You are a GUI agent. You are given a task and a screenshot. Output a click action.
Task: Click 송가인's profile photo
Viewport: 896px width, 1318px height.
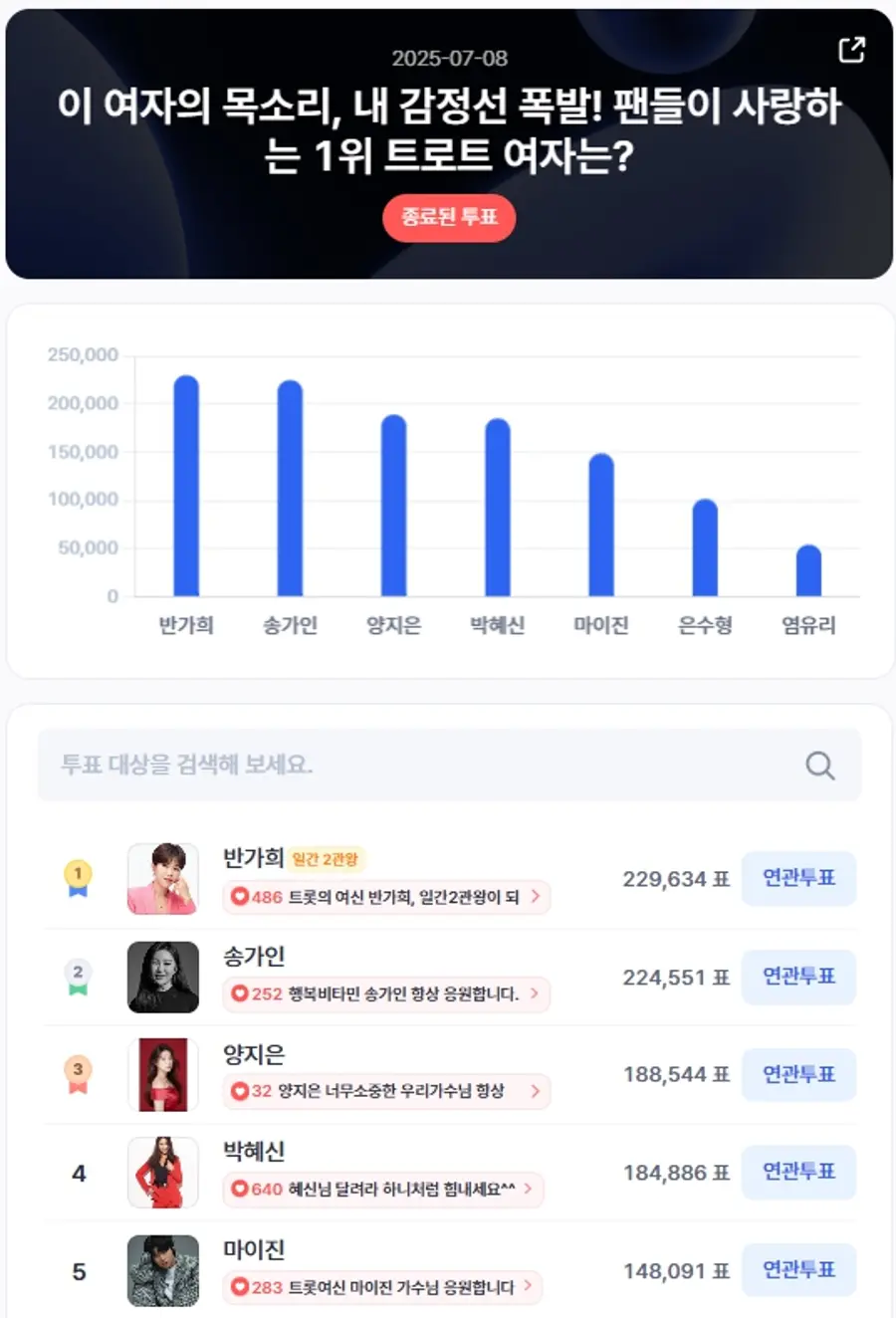coord(163,977)
